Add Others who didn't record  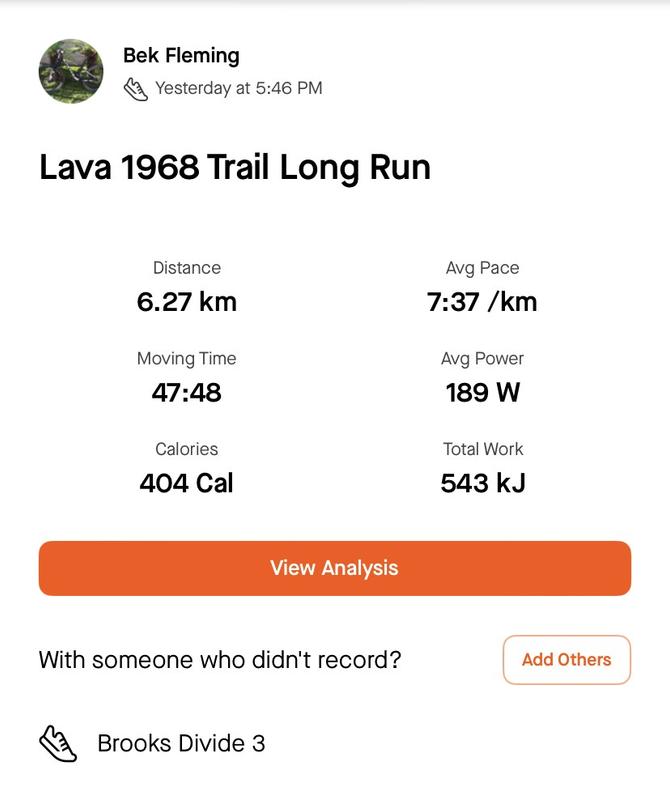click(x=566, y=660)
